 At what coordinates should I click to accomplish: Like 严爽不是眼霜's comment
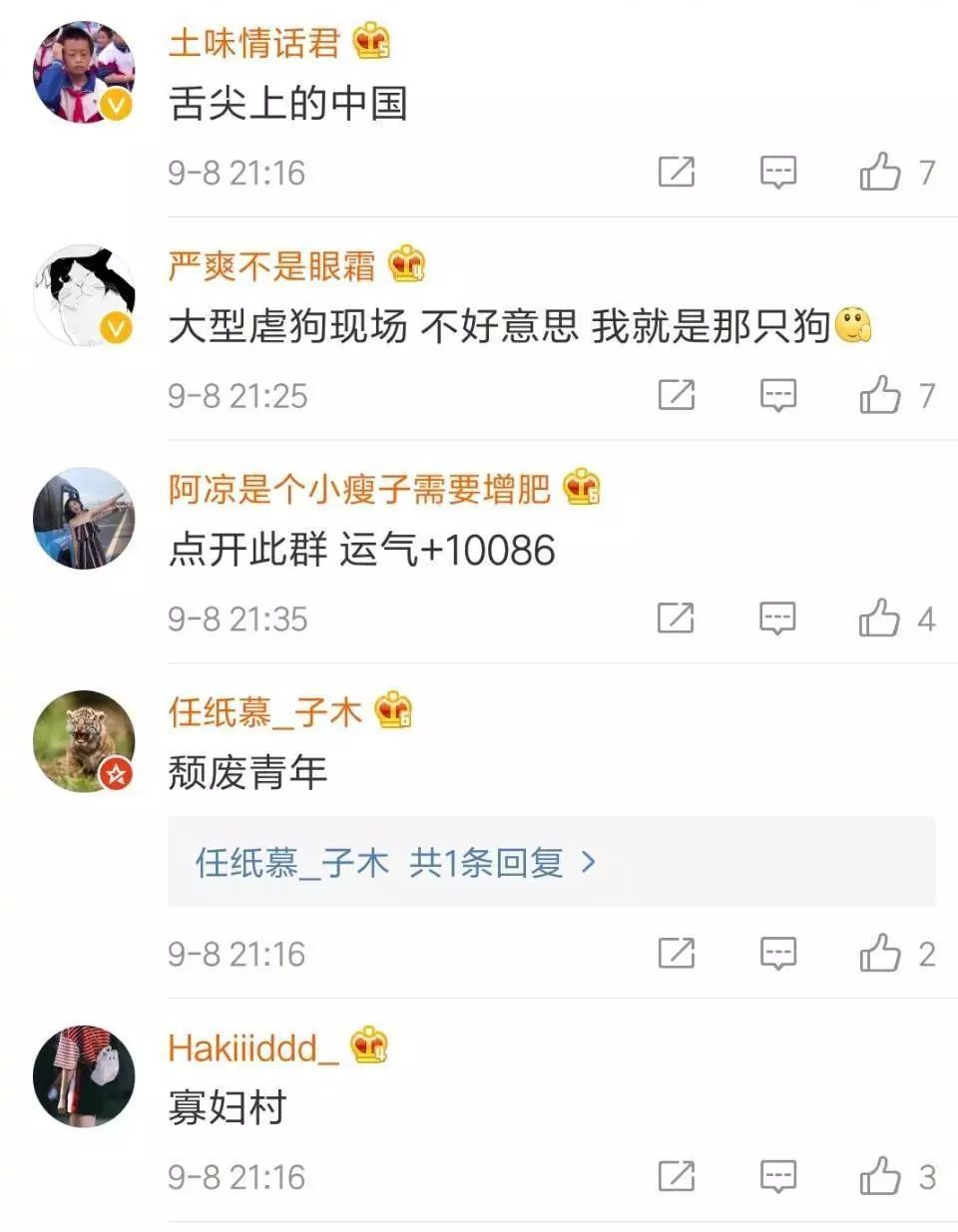[x=880, y=395]
